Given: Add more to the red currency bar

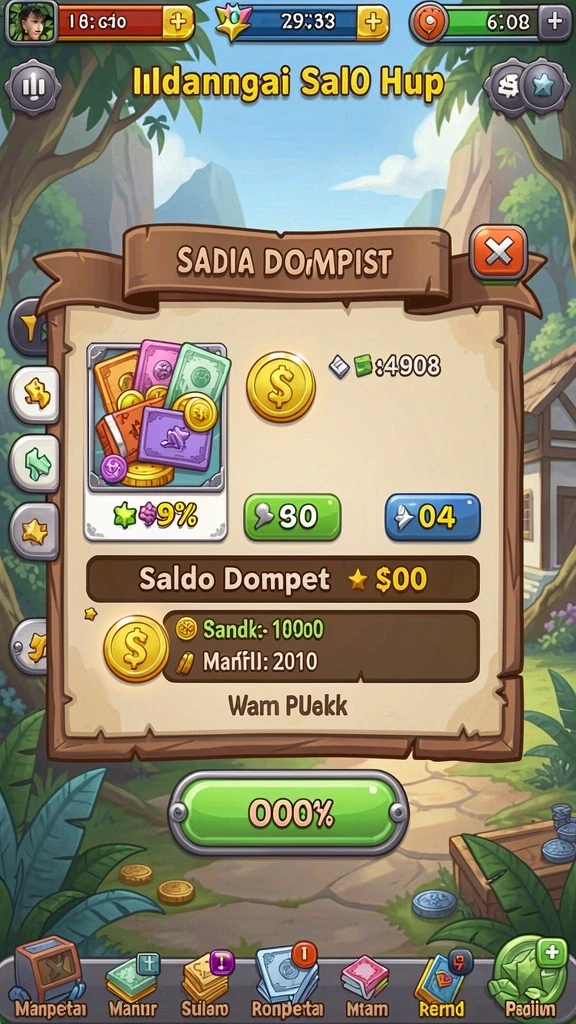Looking at the screenshot, I should point(177,23).
